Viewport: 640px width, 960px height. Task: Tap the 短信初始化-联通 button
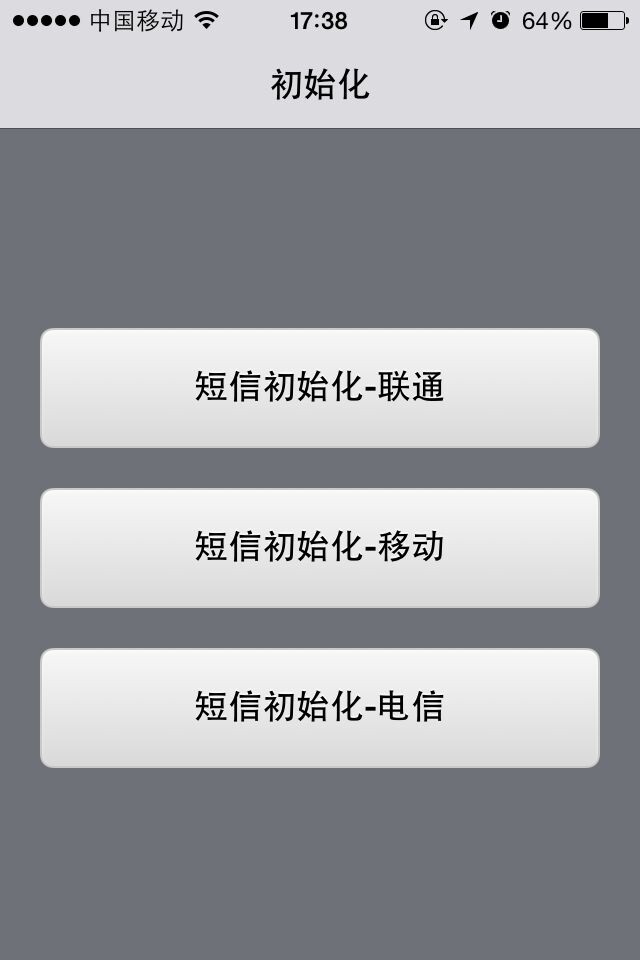pos(320,388)
